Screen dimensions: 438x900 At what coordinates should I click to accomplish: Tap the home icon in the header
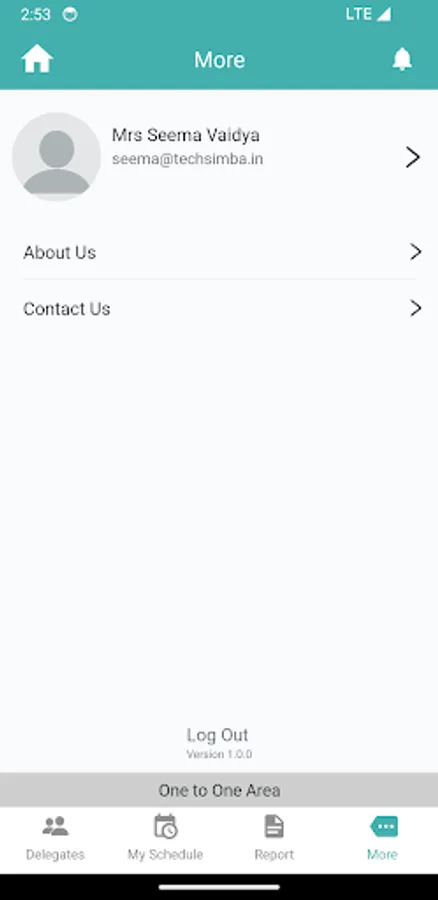37,59
